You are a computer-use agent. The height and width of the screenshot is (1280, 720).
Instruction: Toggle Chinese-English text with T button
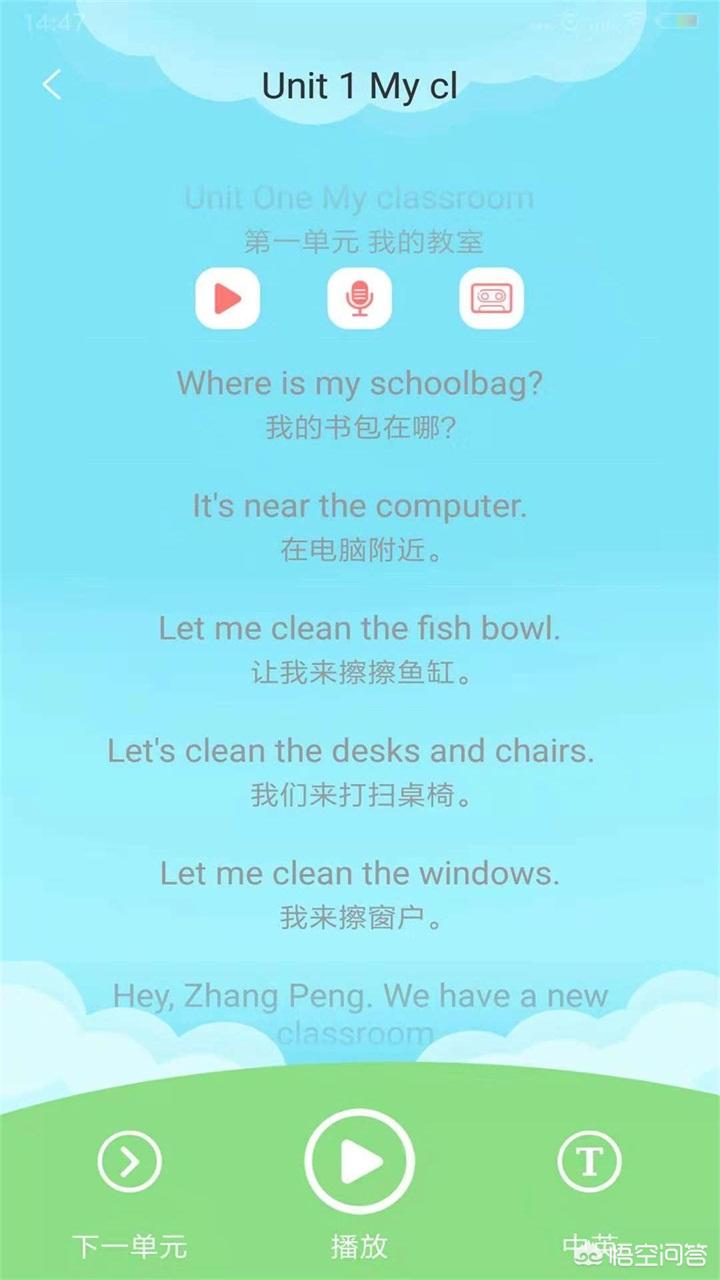pyautogui.click(x=589, y=1162)
